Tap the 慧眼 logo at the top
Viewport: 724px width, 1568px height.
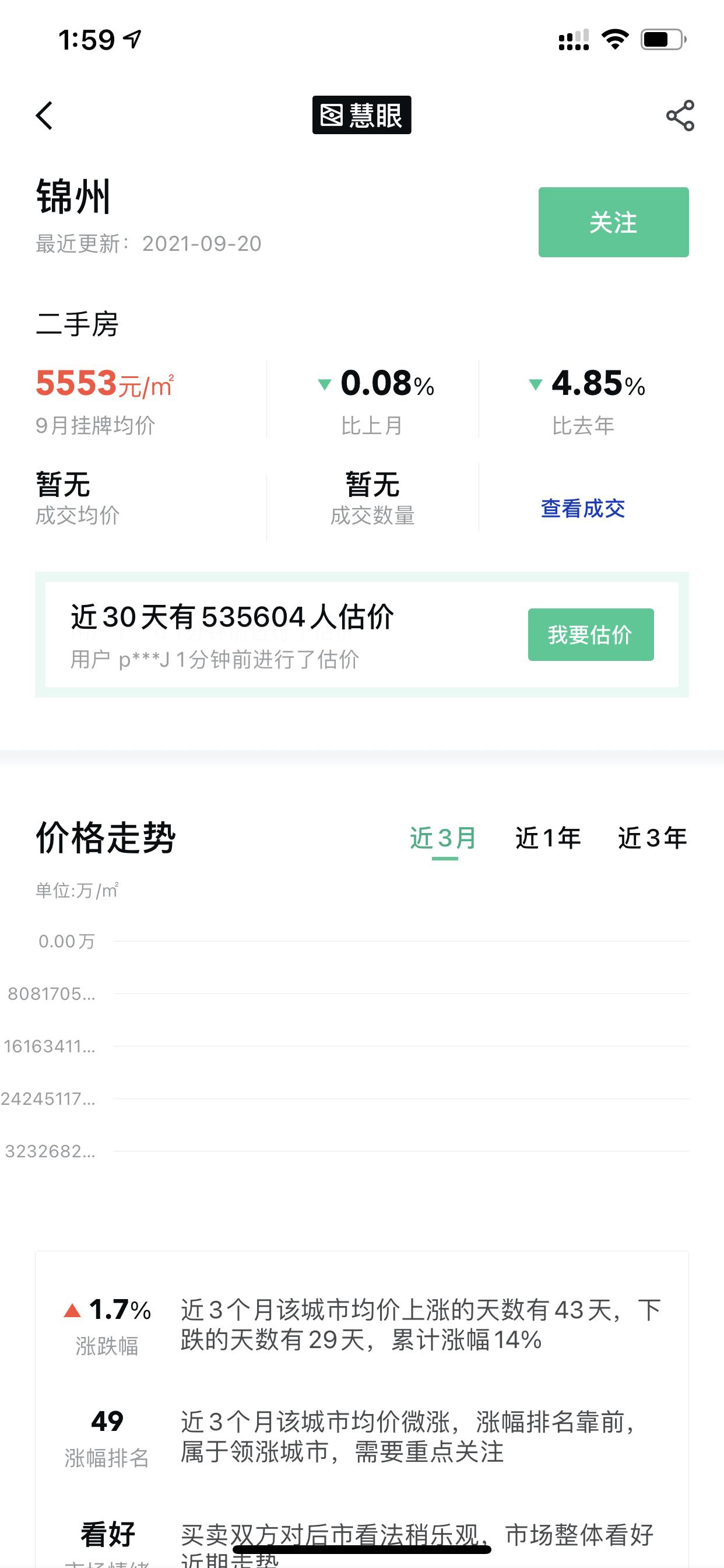(361, 114)
